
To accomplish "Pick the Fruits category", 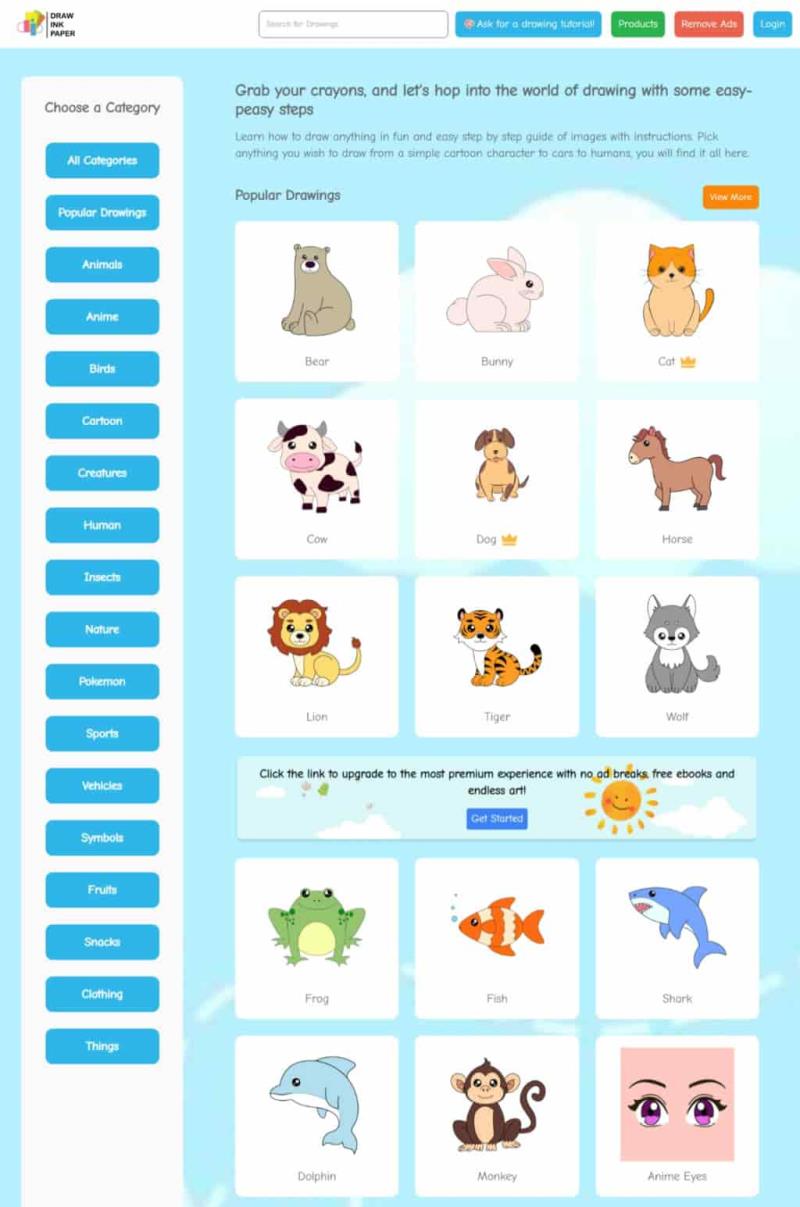I will click(102, 890).
